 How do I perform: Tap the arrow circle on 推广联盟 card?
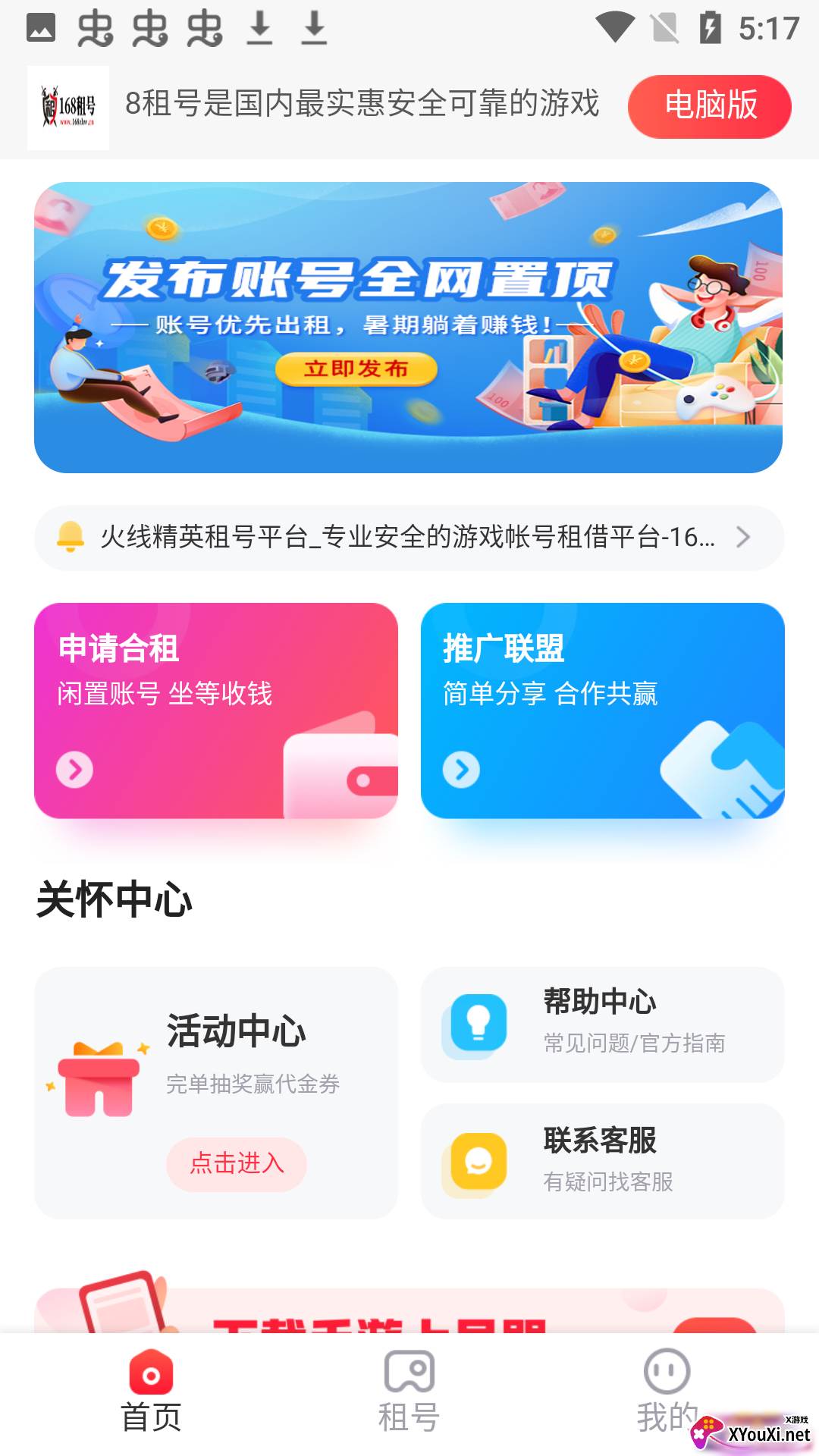460,768
